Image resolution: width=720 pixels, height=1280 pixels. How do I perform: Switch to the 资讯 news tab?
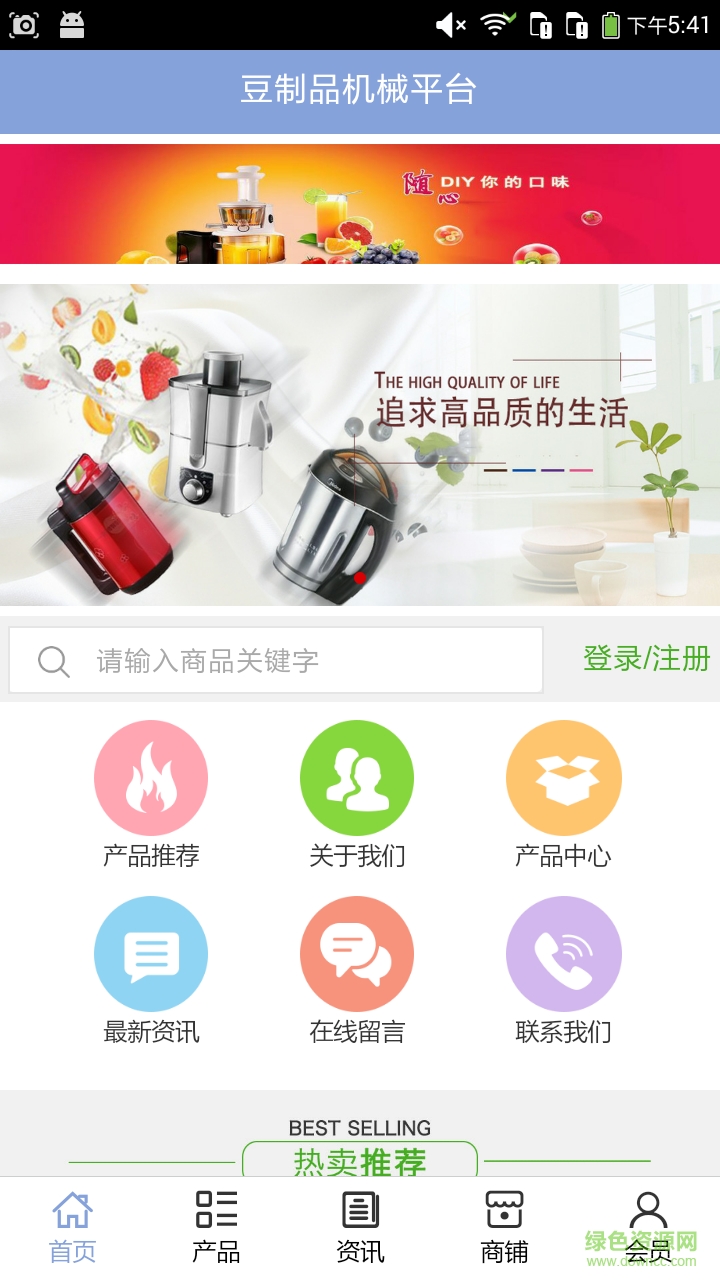pos(360,1227)
